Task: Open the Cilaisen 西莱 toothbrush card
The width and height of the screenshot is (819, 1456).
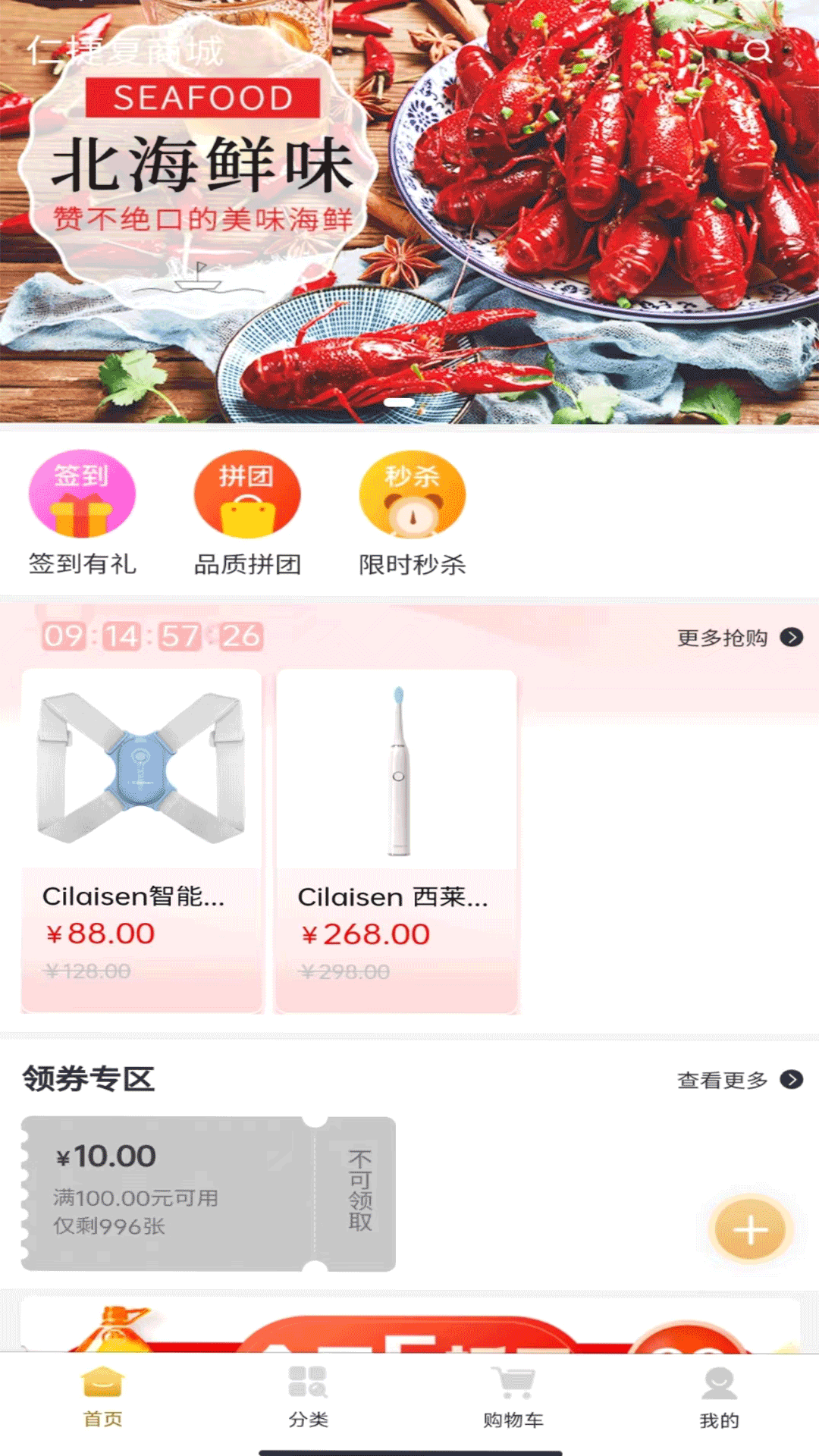Action: [x=397, y=839]
